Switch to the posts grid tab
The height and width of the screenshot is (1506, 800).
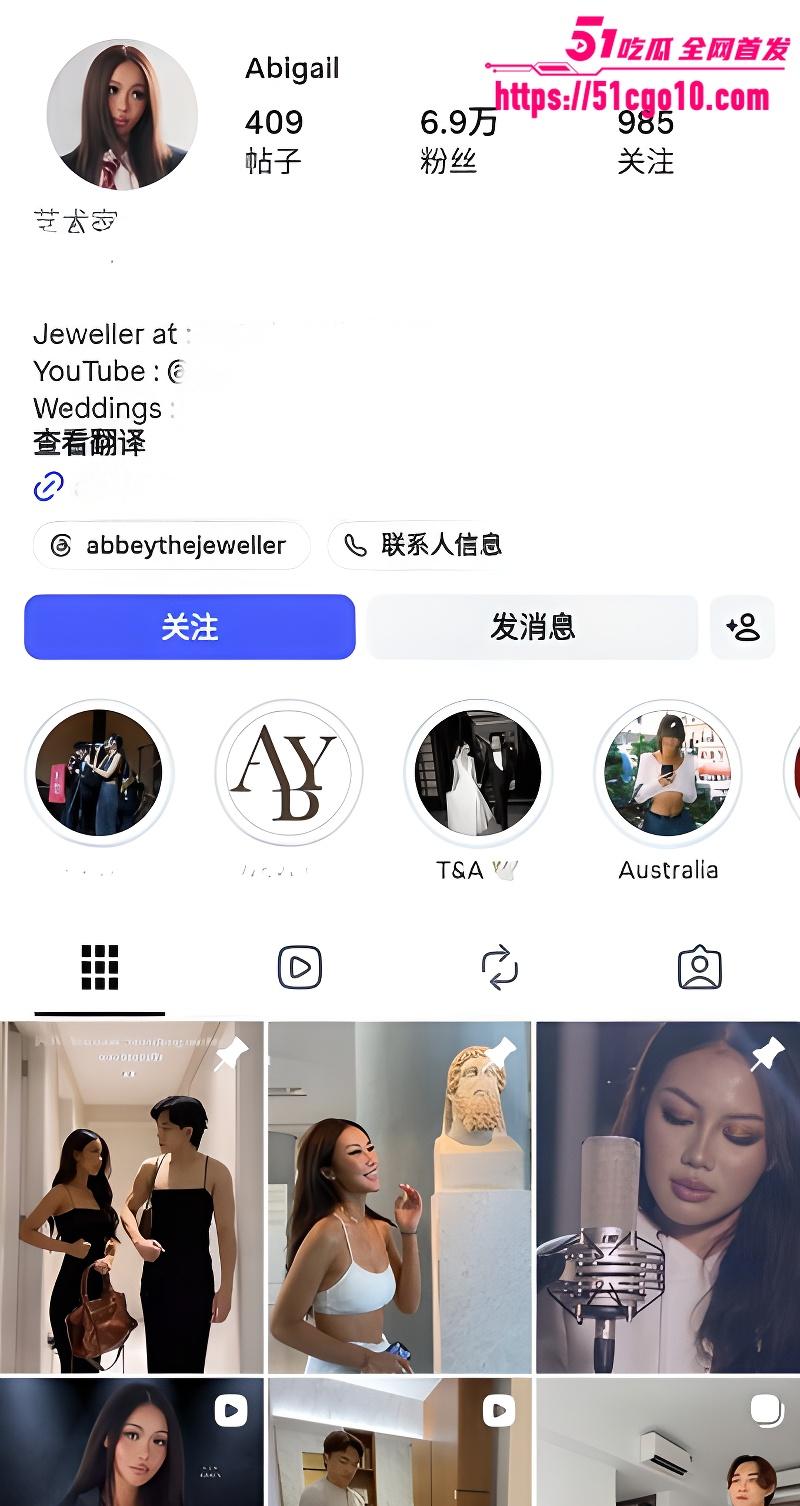[x=100, y=967]
